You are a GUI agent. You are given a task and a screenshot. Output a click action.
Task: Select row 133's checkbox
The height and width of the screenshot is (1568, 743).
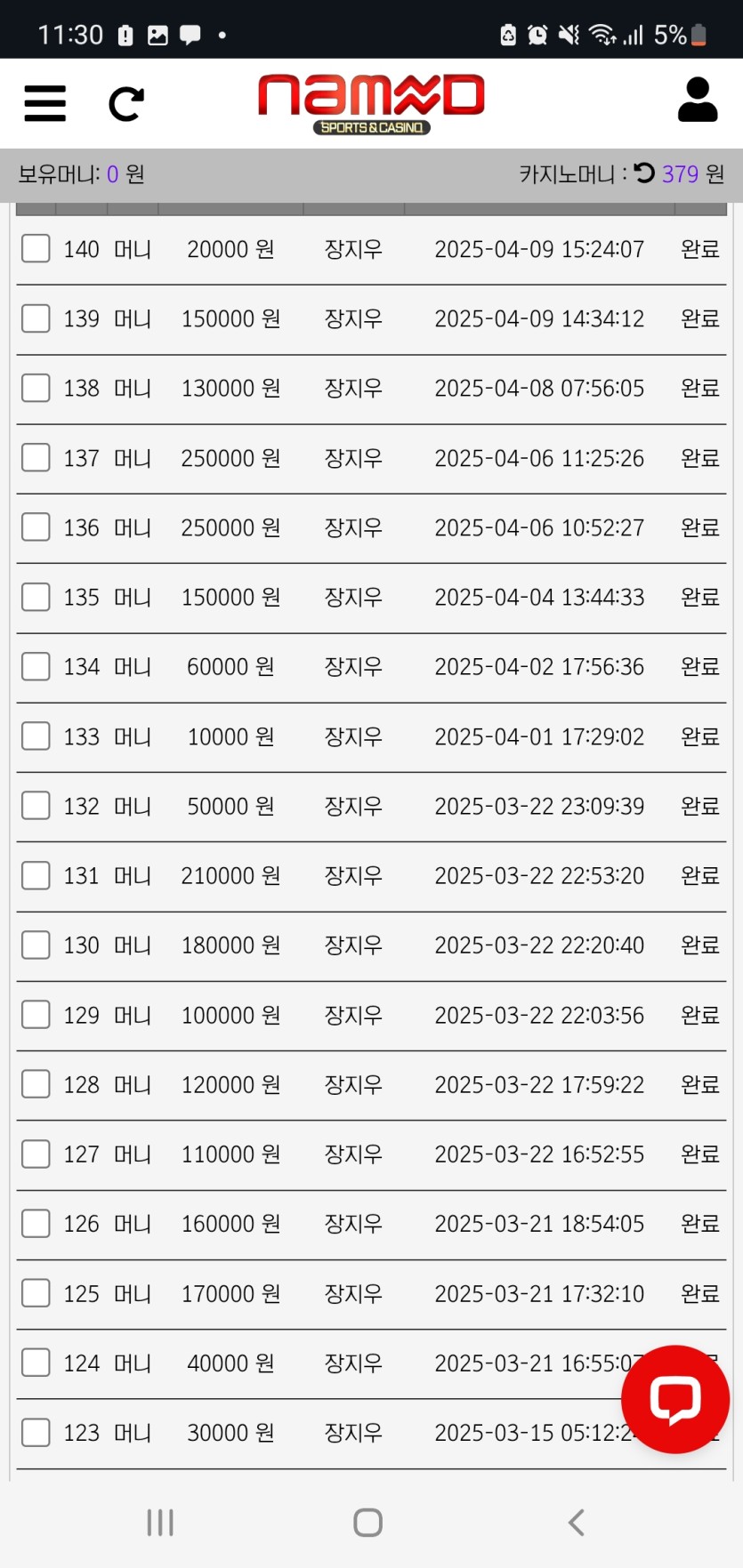(36, 736)
